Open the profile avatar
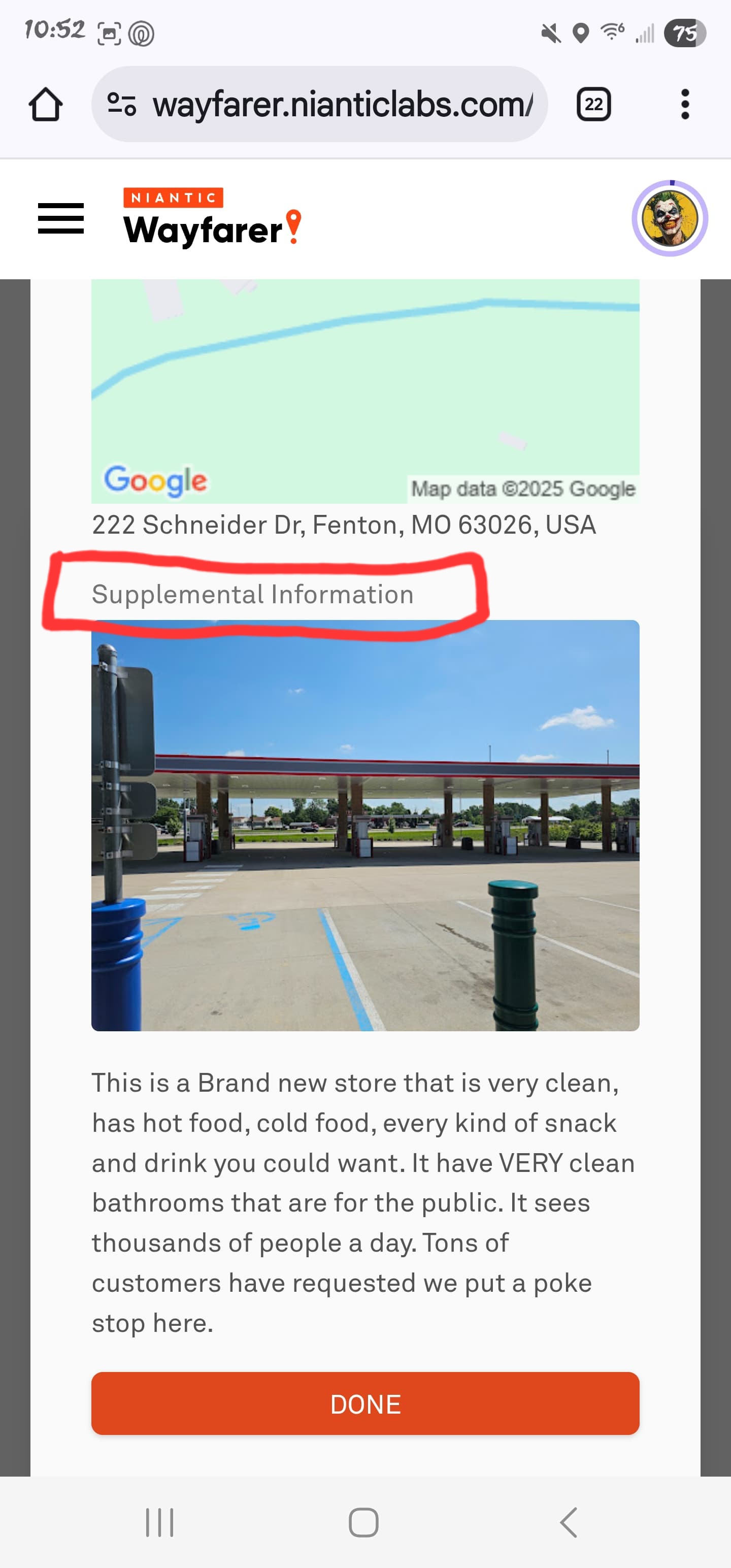 670,218
